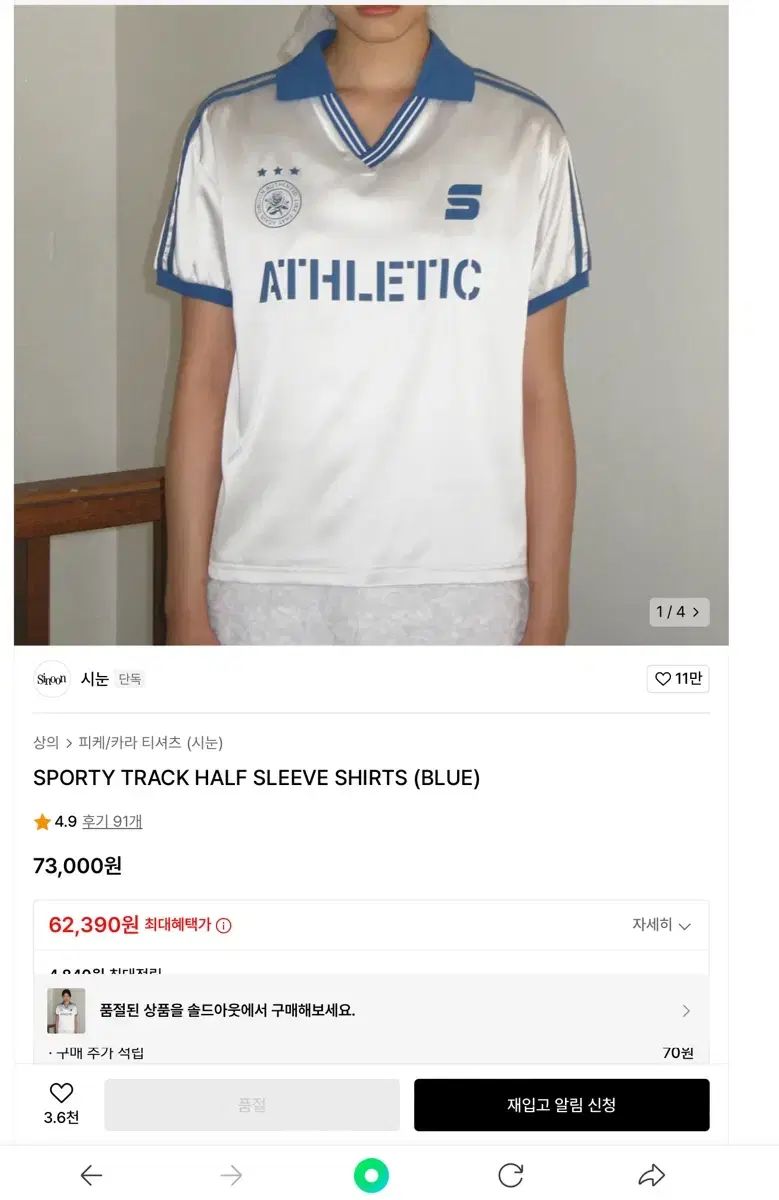
Task: Tap 재입고 알림 신청 button
Action: [561, 1105]
